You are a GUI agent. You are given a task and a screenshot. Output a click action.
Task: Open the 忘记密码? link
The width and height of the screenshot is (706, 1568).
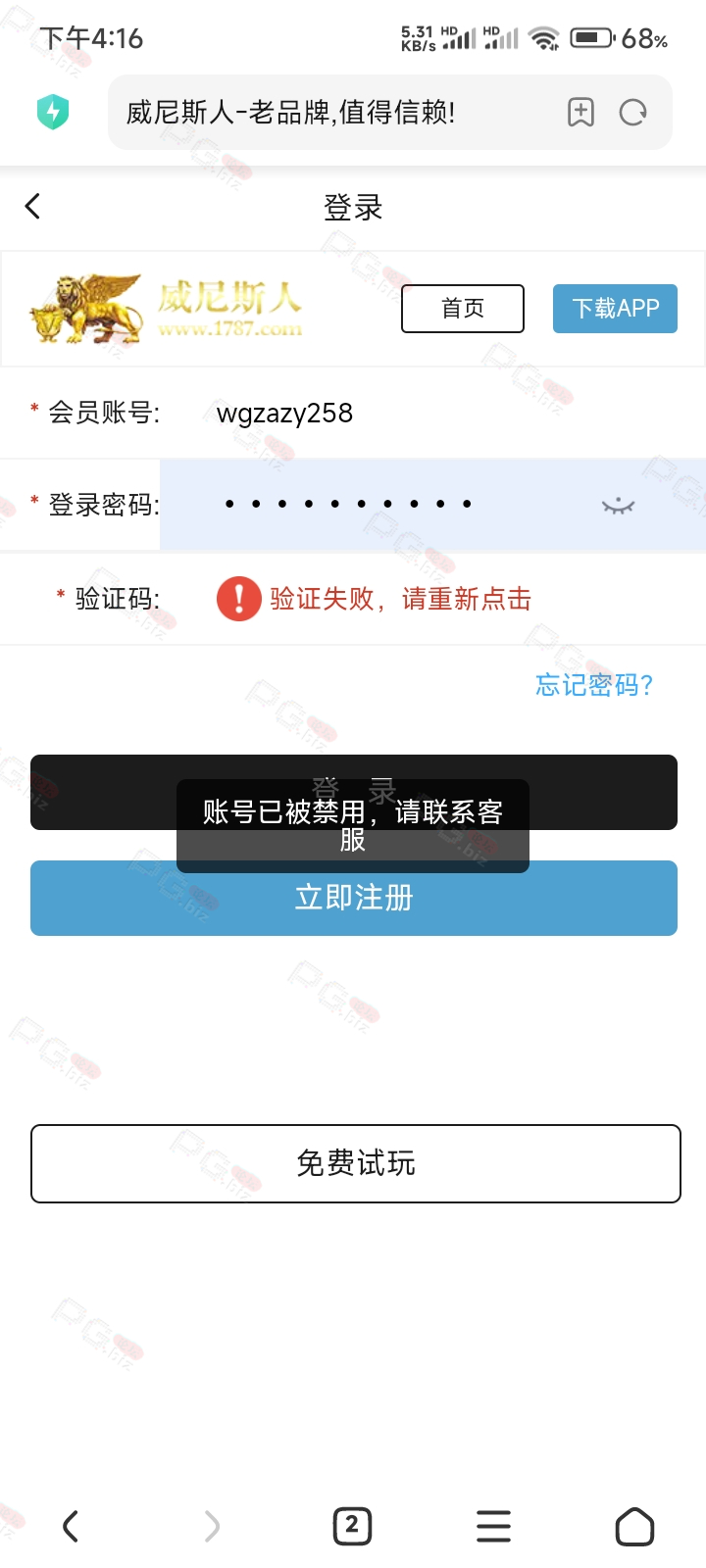click(594, 685)
